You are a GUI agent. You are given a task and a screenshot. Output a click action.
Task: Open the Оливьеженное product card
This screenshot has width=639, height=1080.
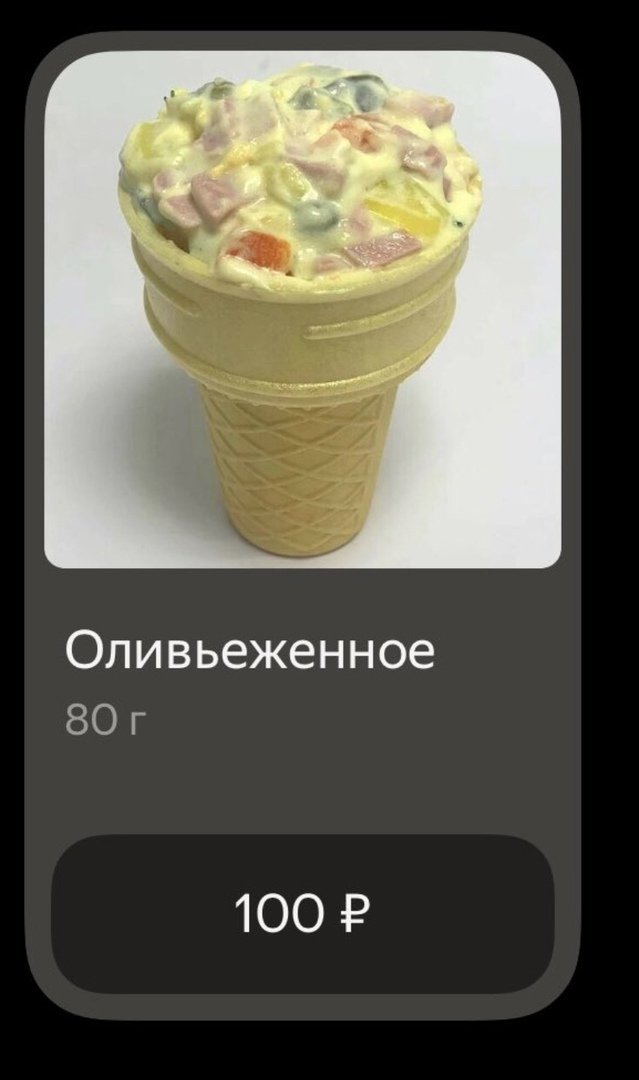tap(302, 310)
